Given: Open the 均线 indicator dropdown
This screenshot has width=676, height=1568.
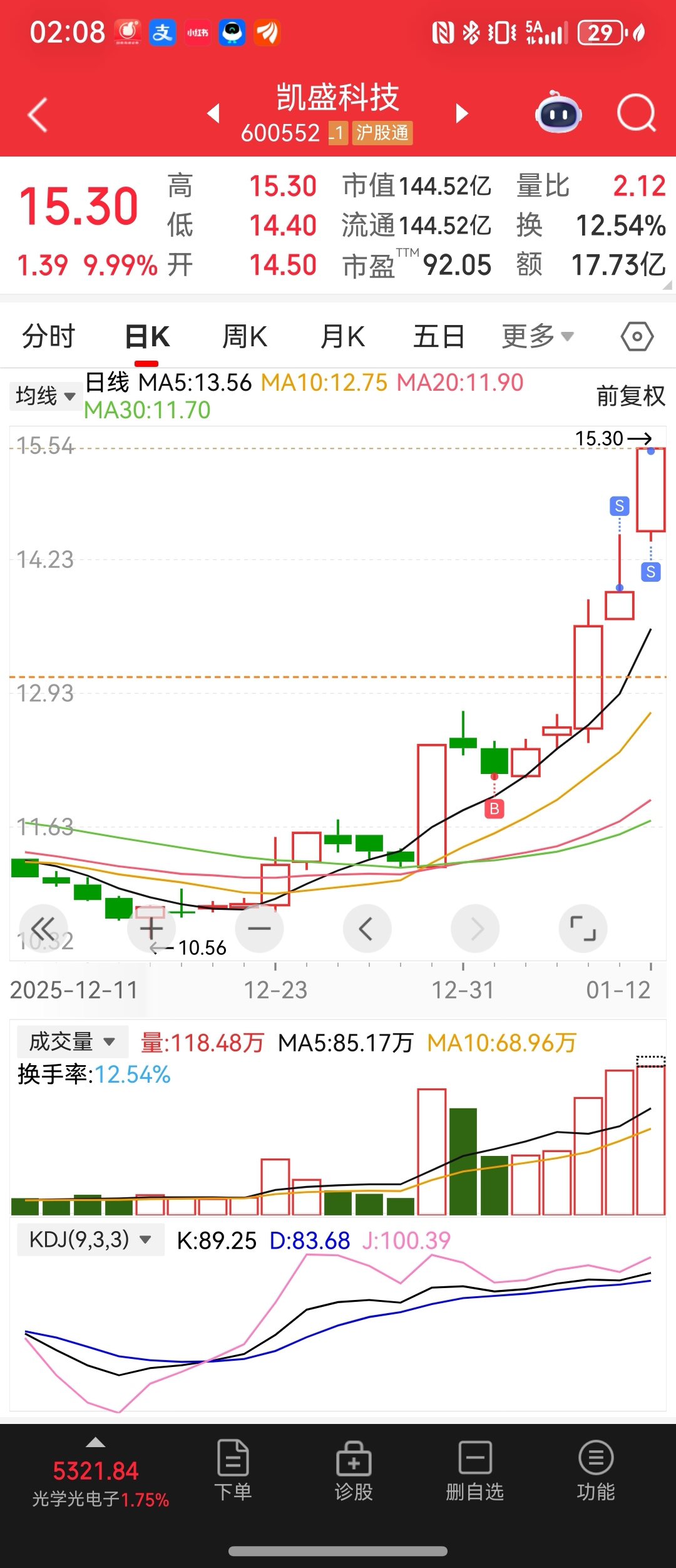Looking at the screenshot, I should point(45,396).
